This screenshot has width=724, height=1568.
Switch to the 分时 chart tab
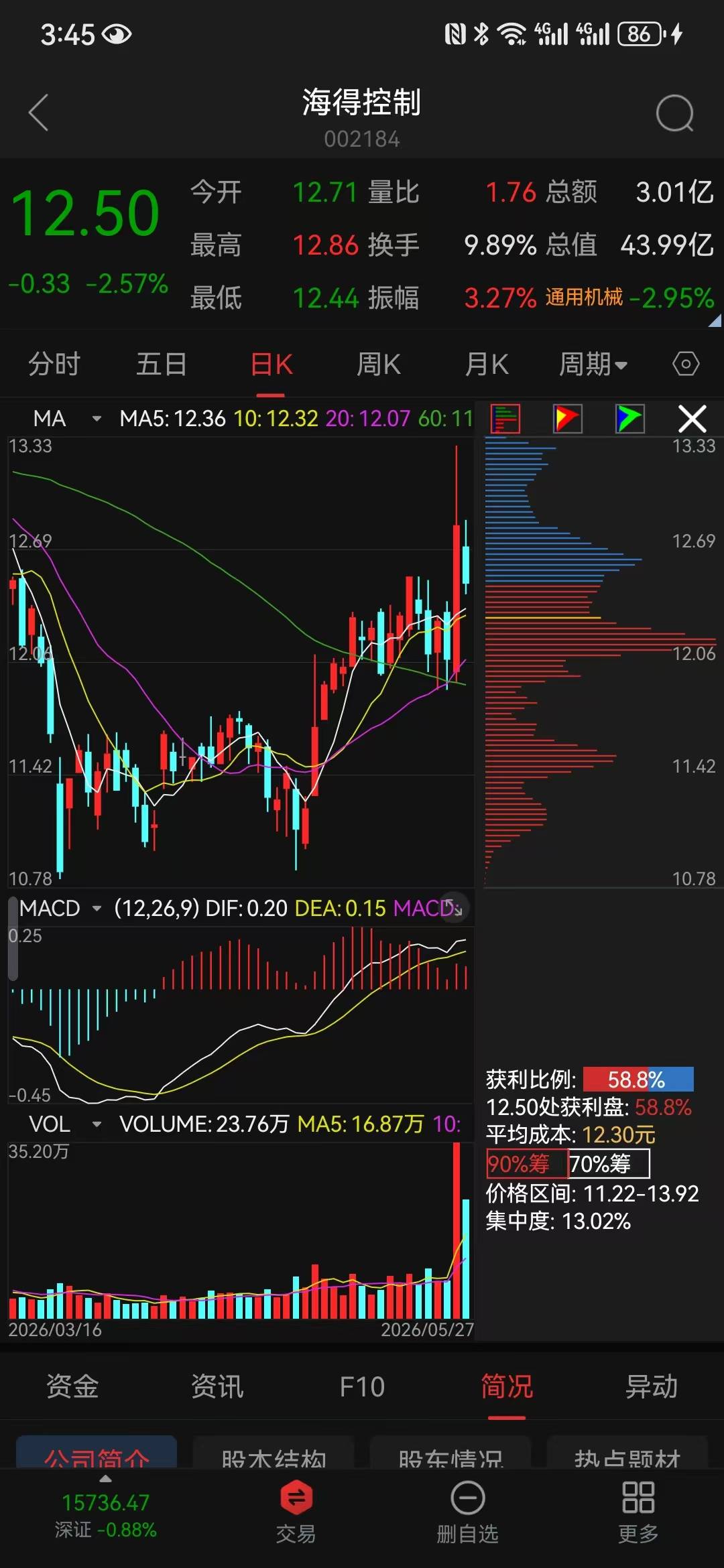click(54, 365)
